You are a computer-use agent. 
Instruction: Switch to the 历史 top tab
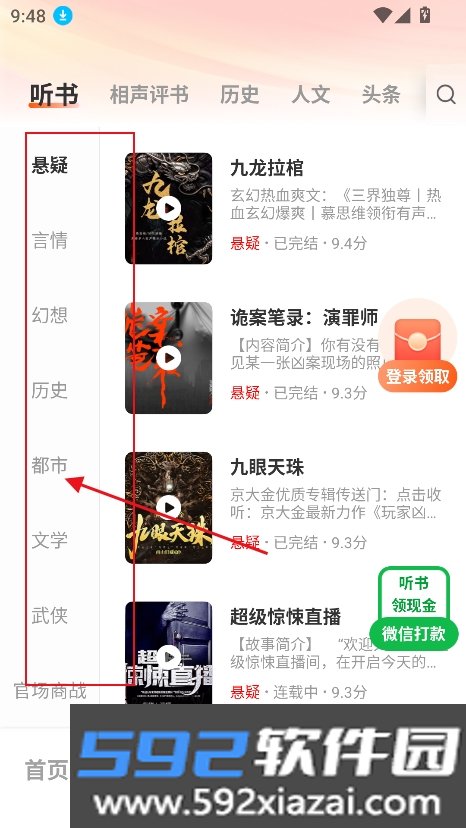[239, 95]
